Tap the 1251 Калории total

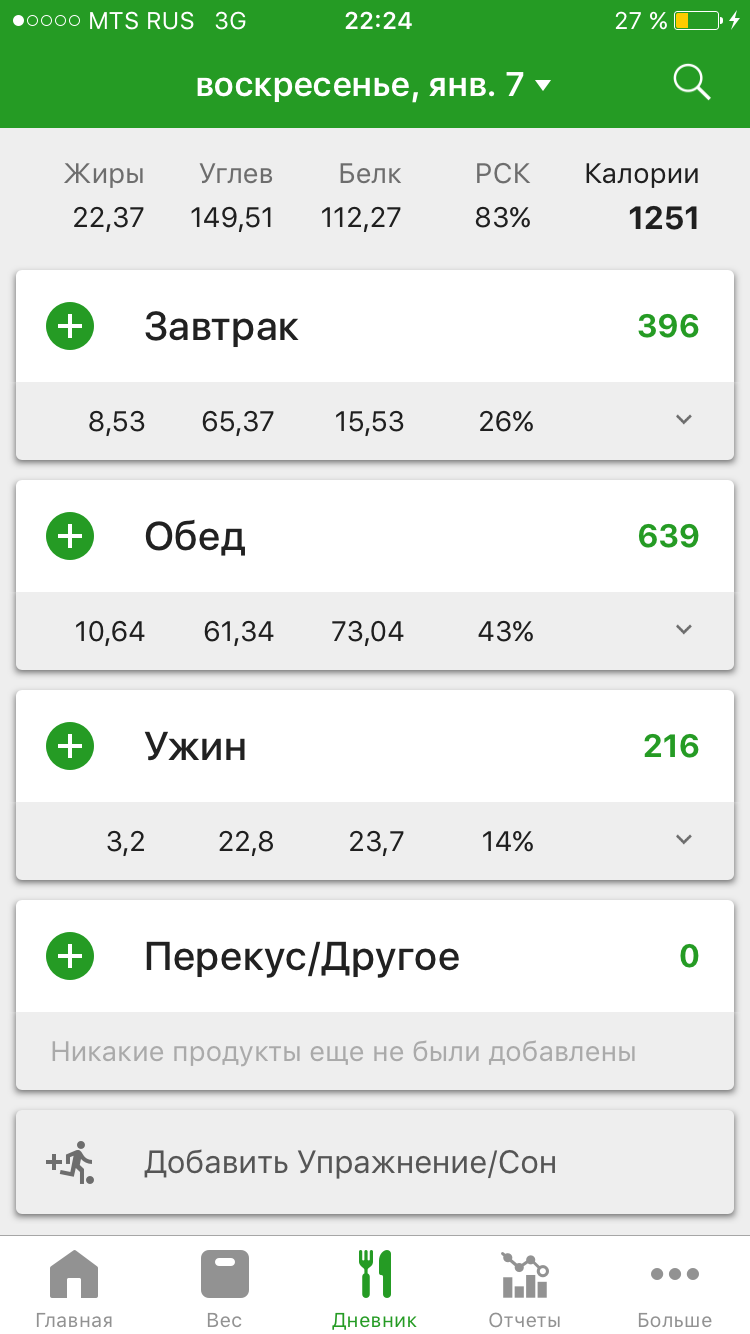pos(663,218)
